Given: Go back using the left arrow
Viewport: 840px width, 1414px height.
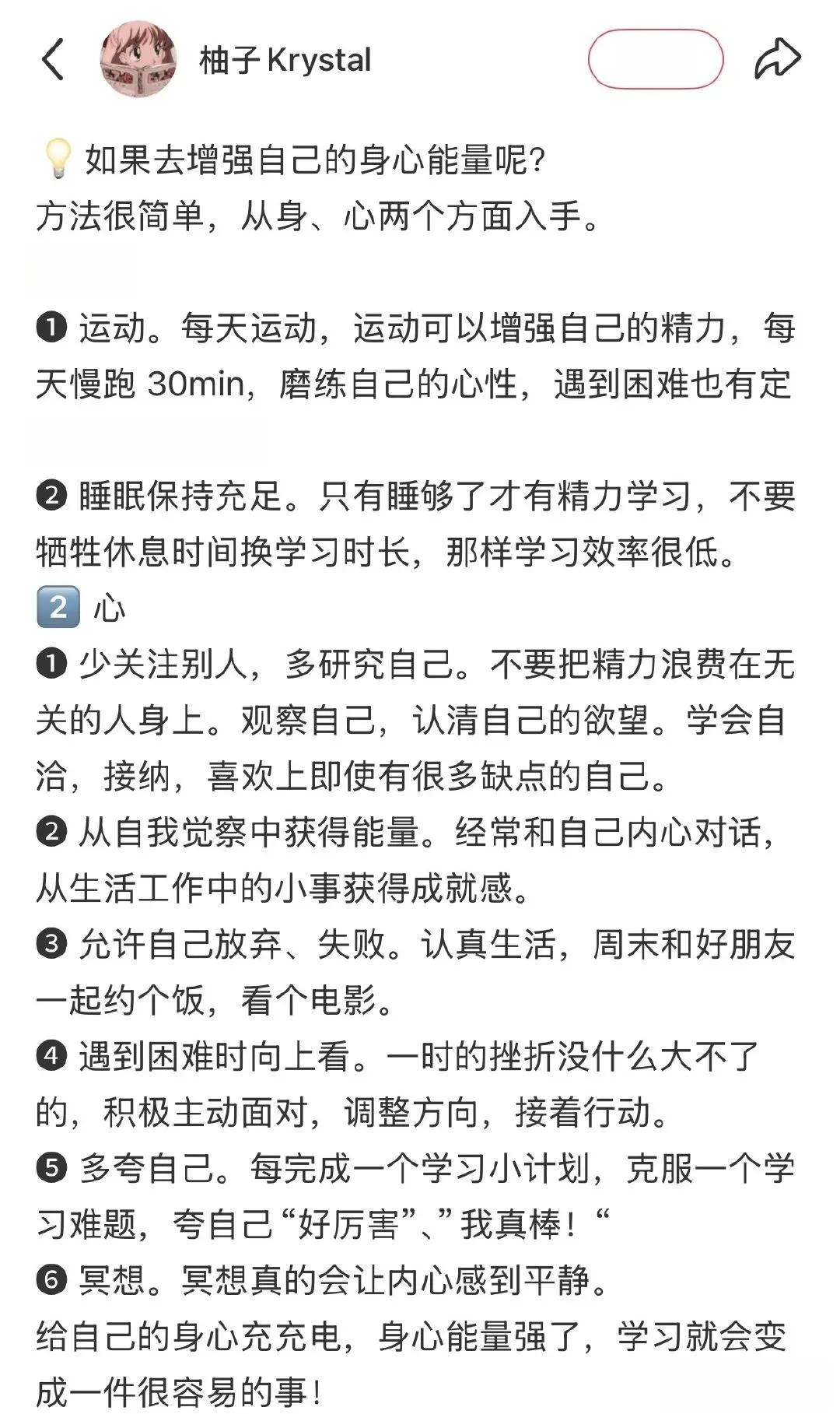Looking at the screenshot, I should pos(53,60).
